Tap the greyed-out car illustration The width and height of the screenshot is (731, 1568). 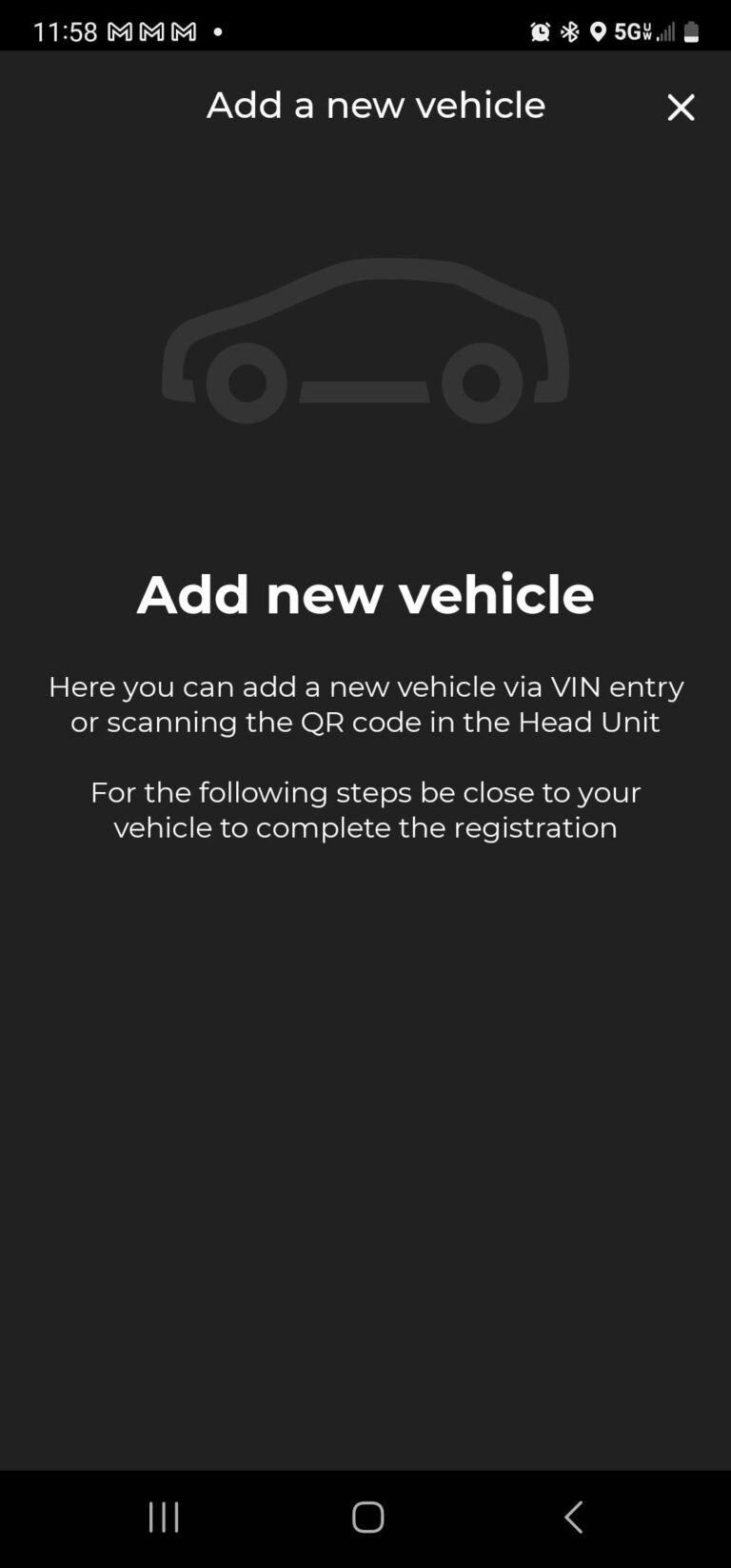coord(365,343)
